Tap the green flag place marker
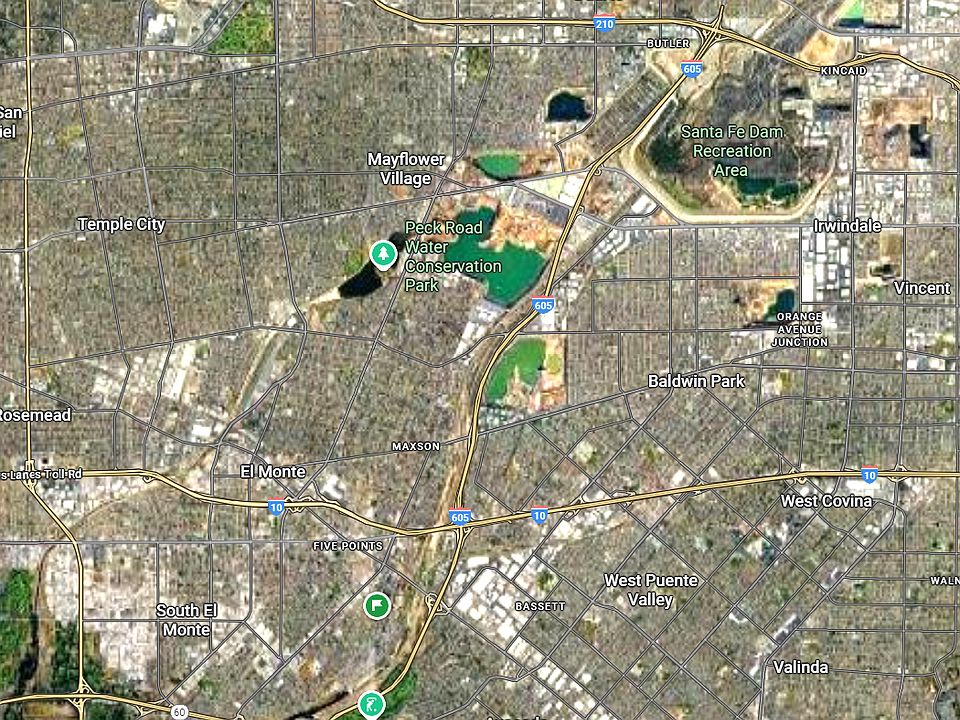Screen dimensions: 960x720 [x=376, y=604]
